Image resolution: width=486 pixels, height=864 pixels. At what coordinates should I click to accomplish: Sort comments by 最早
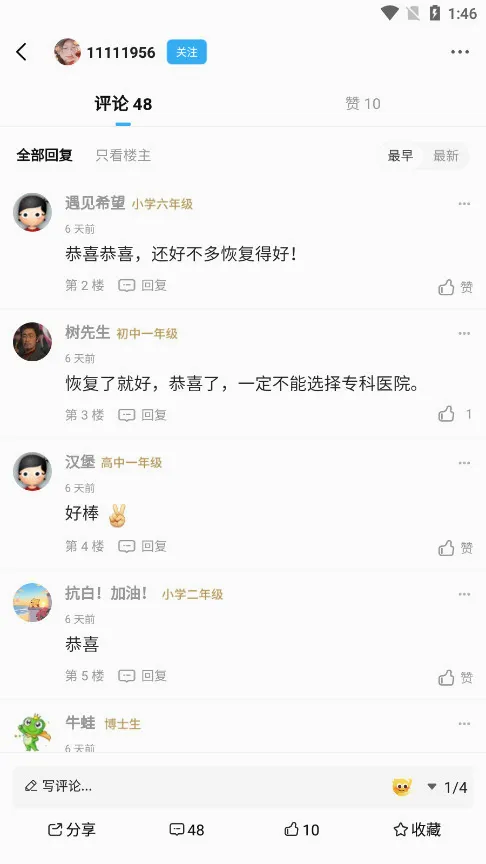click(x=401, y=156)
